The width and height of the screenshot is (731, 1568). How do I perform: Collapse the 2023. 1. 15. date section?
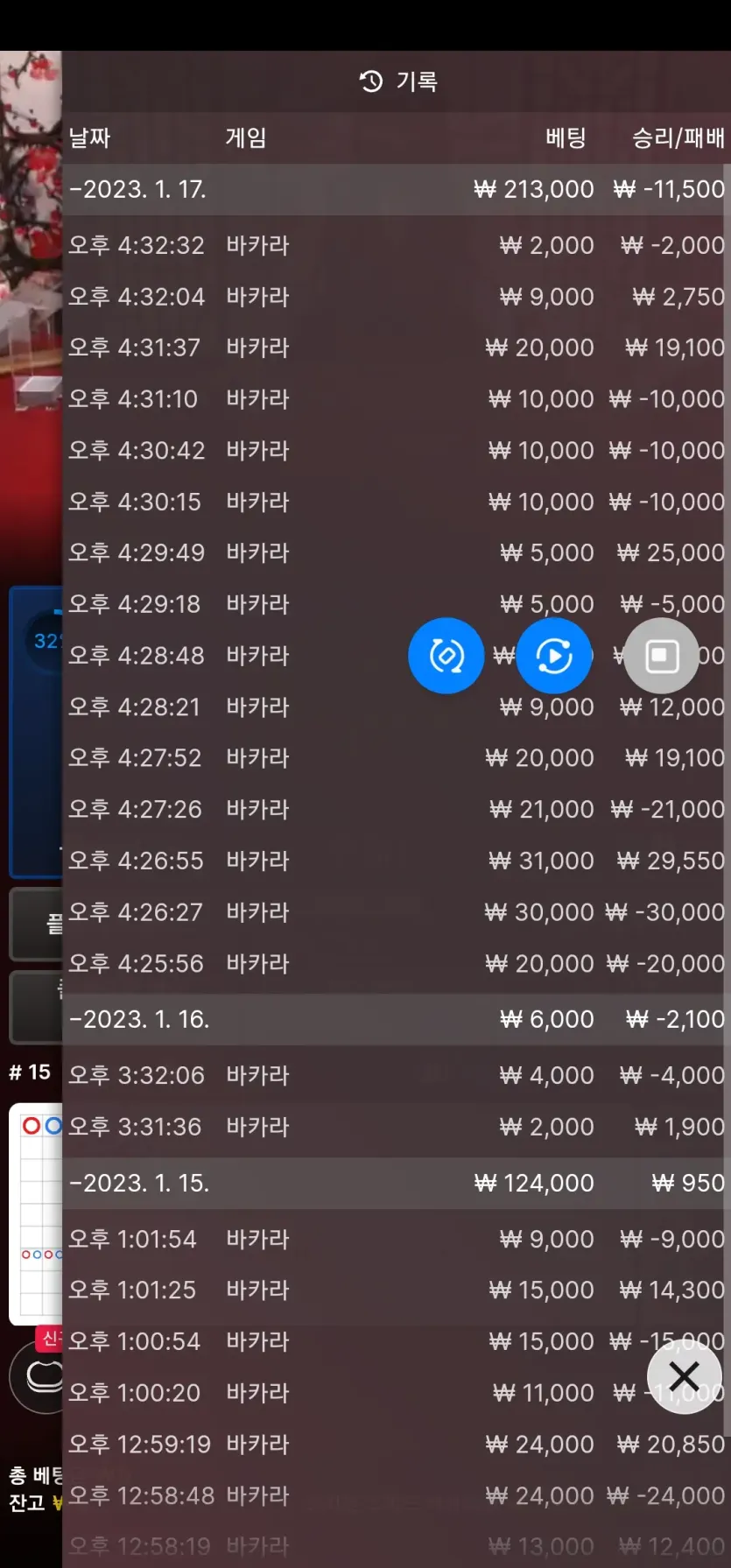(x=396, y=1183)
